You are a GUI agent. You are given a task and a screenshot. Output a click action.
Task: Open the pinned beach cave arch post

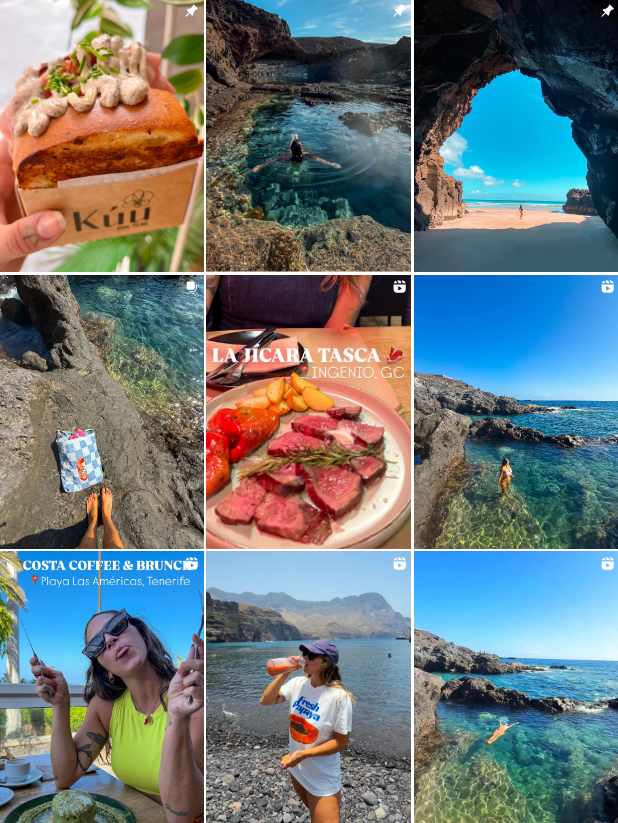pyautogui.click(x=515, y=135)
